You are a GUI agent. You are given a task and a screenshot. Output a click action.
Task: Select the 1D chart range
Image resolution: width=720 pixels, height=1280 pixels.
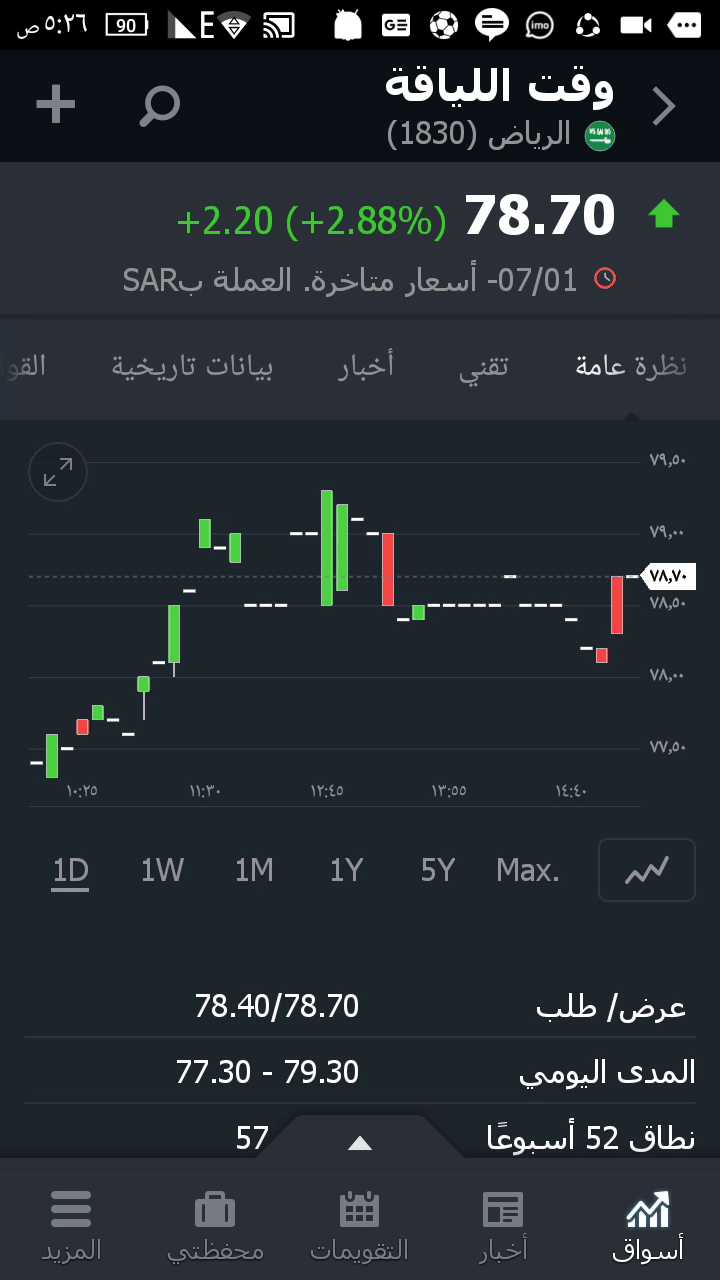click(71, 871)
